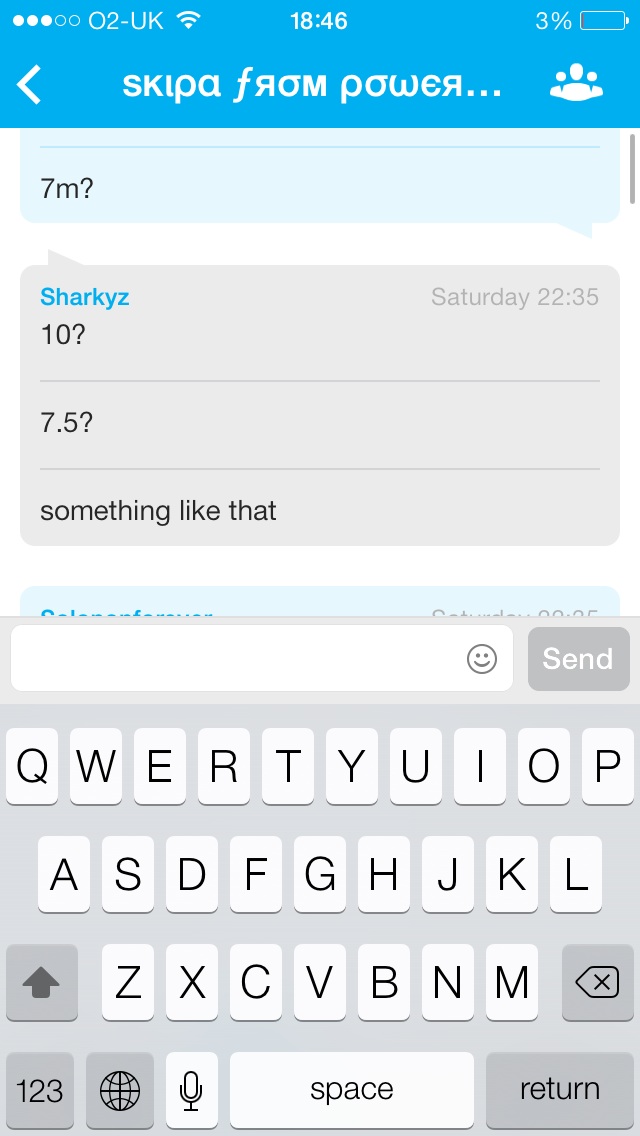Switch the keyboard to 123 numbers
640x1136 pixels.
tap(40, 1089)
